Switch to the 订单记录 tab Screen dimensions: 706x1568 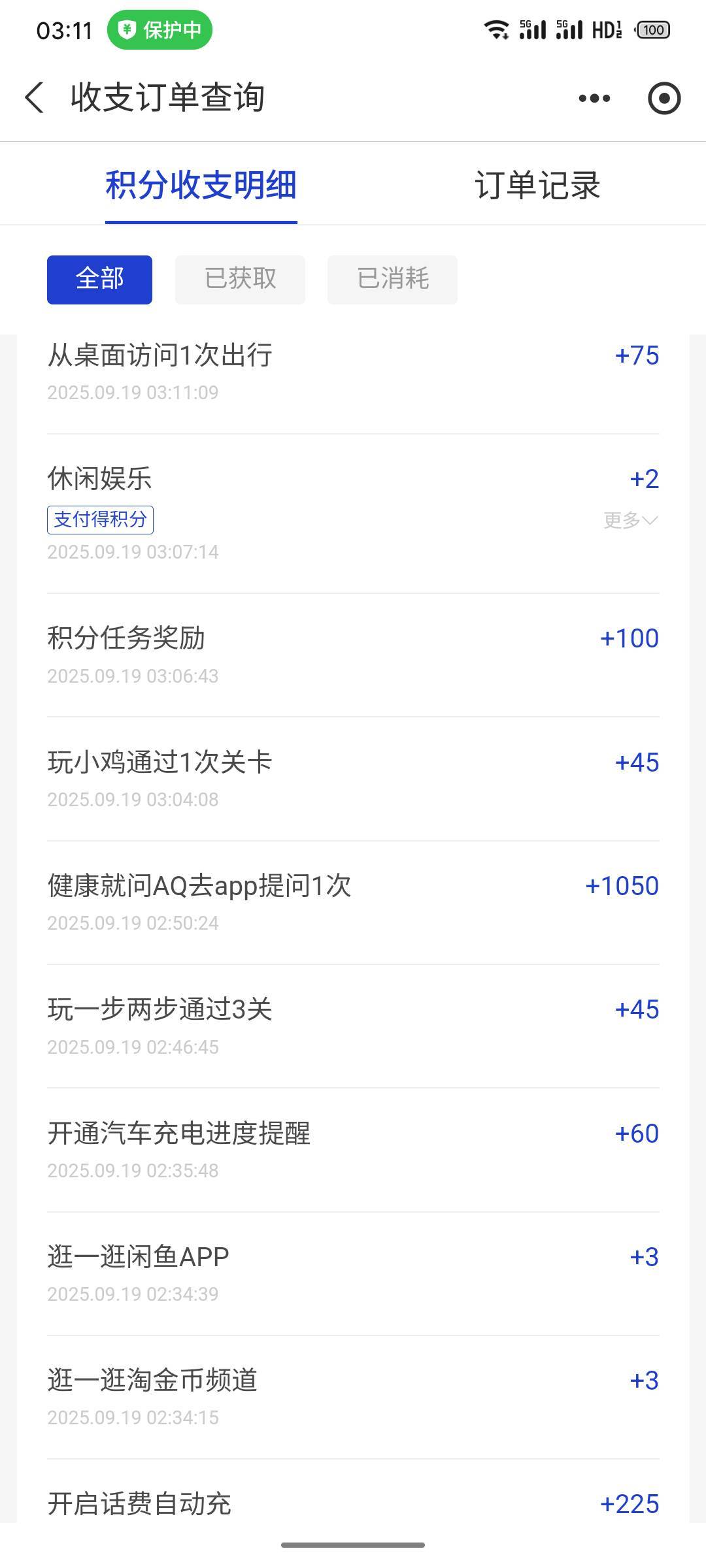click(x=537, y=185)
